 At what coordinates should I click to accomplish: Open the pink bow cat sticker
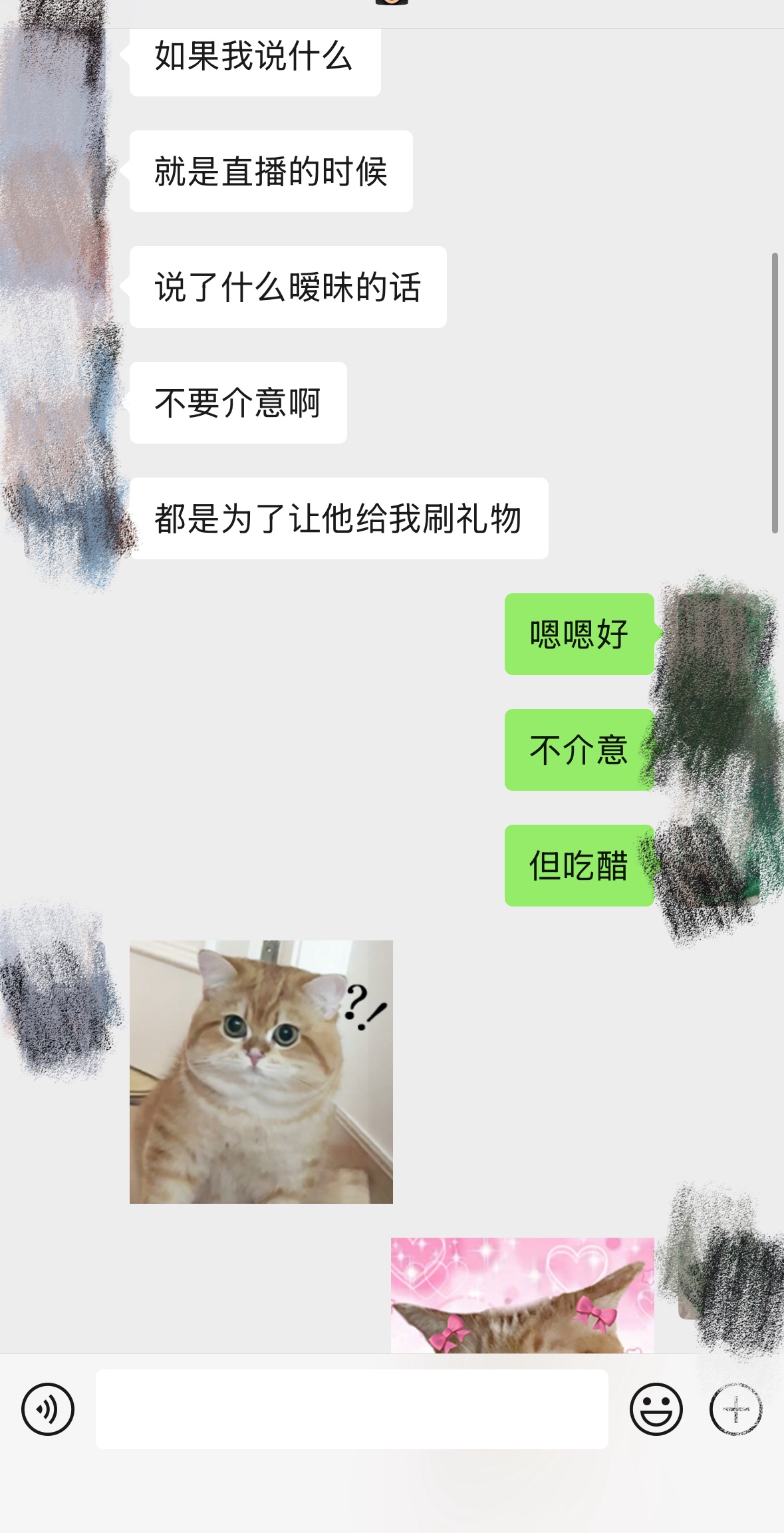(x=523, y=1295)
